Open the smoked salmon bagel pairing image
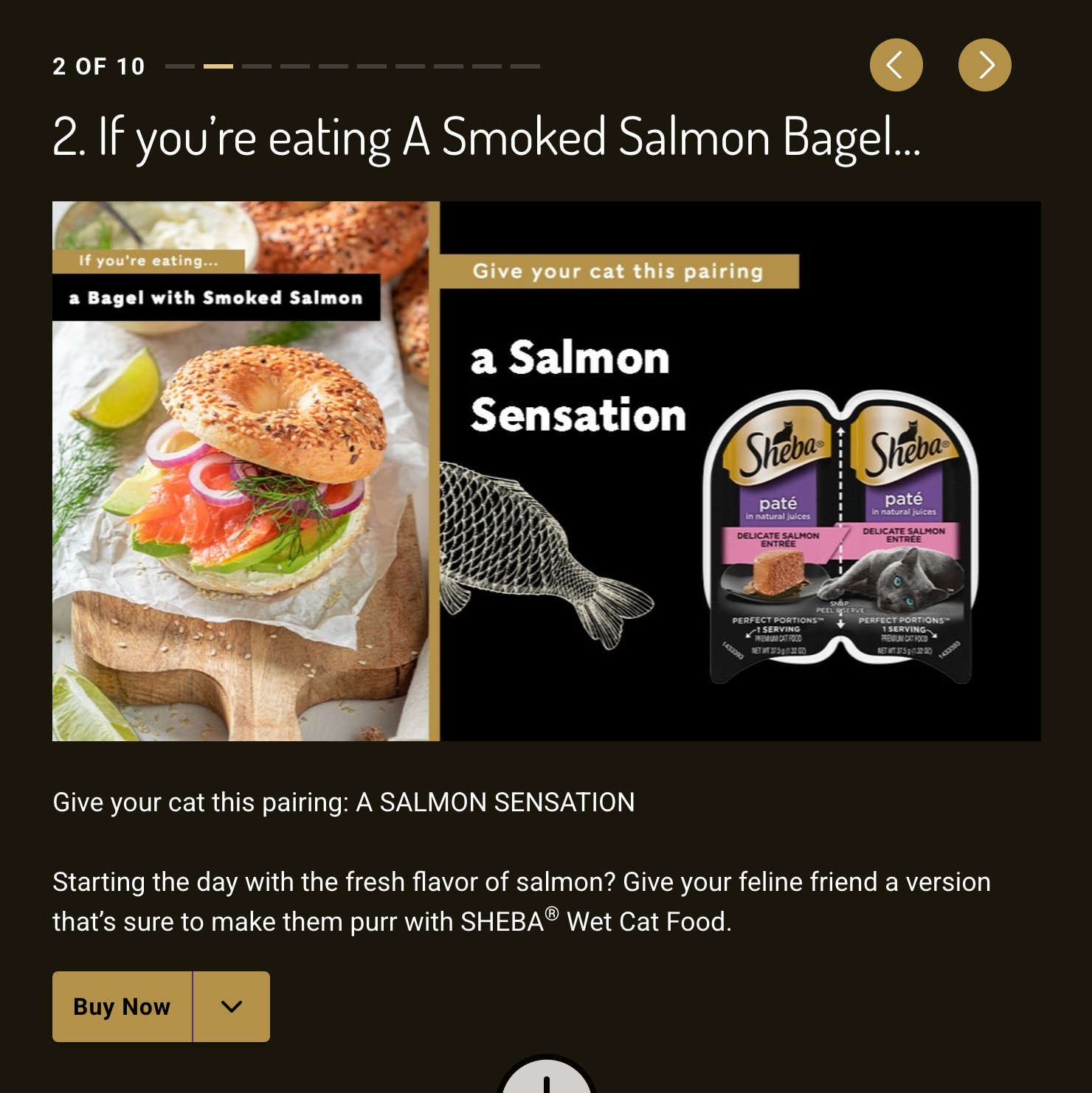Viewport: 1092px width, 1093px height. click(x=546, y=471)
